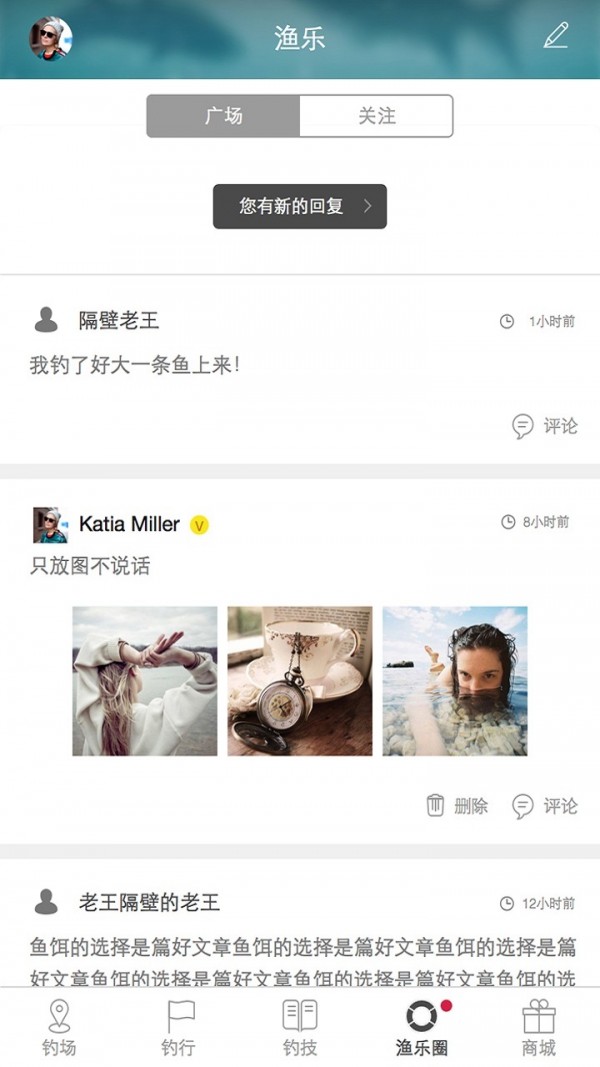The height and width of the screenshot is (1067, 600).
Task: Delete Katia Miller's post via 删除
Action: 457,806
